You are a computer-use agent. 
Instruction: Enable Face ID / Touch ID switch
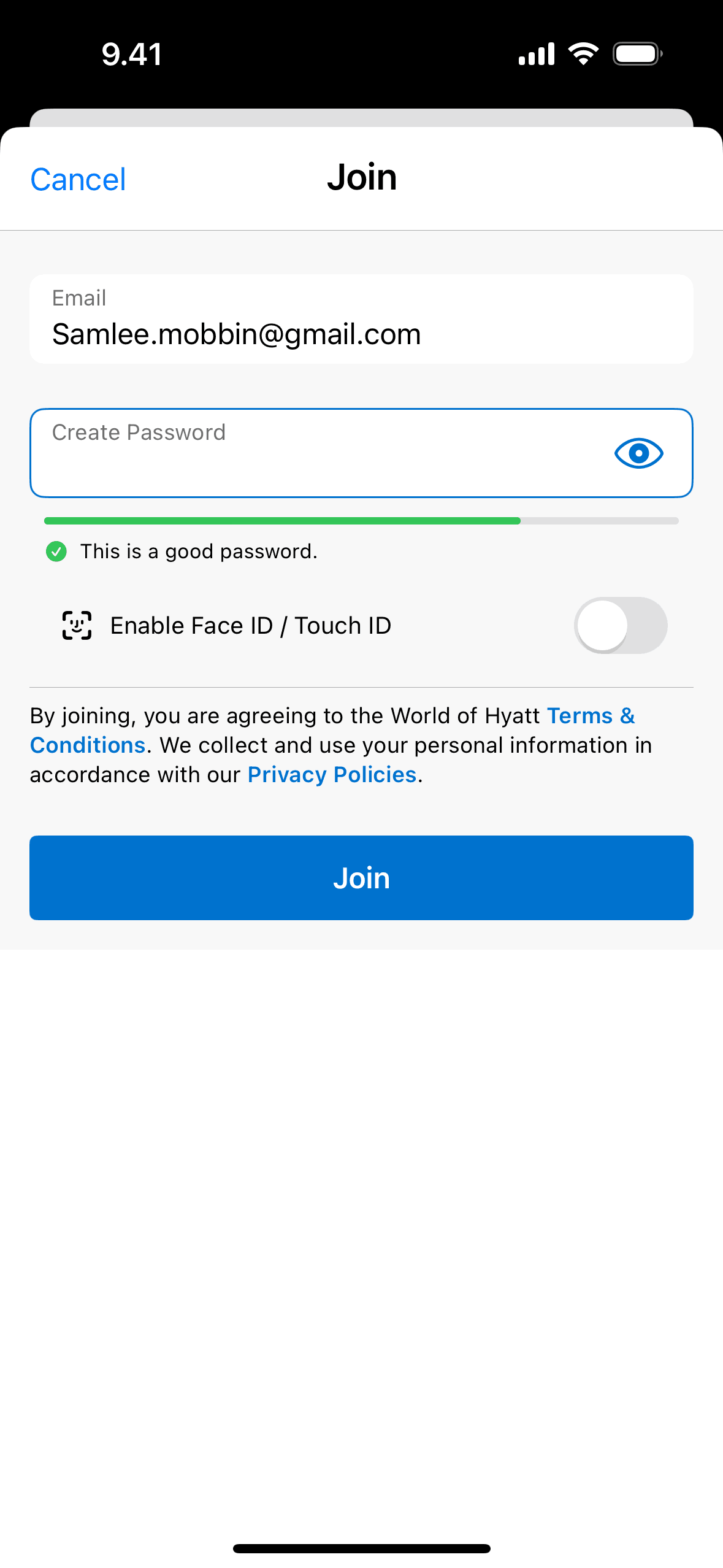[620, 626]
